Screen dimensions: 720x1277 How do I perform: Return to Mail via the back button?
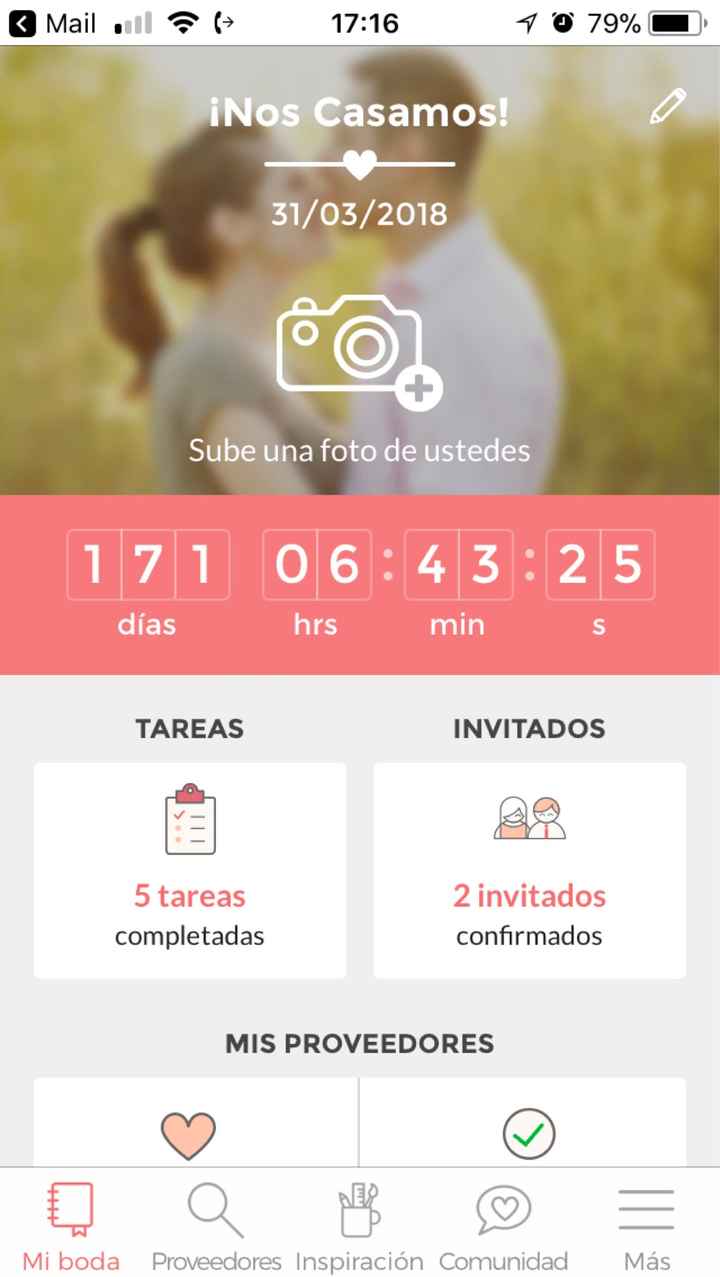[21, 22]
